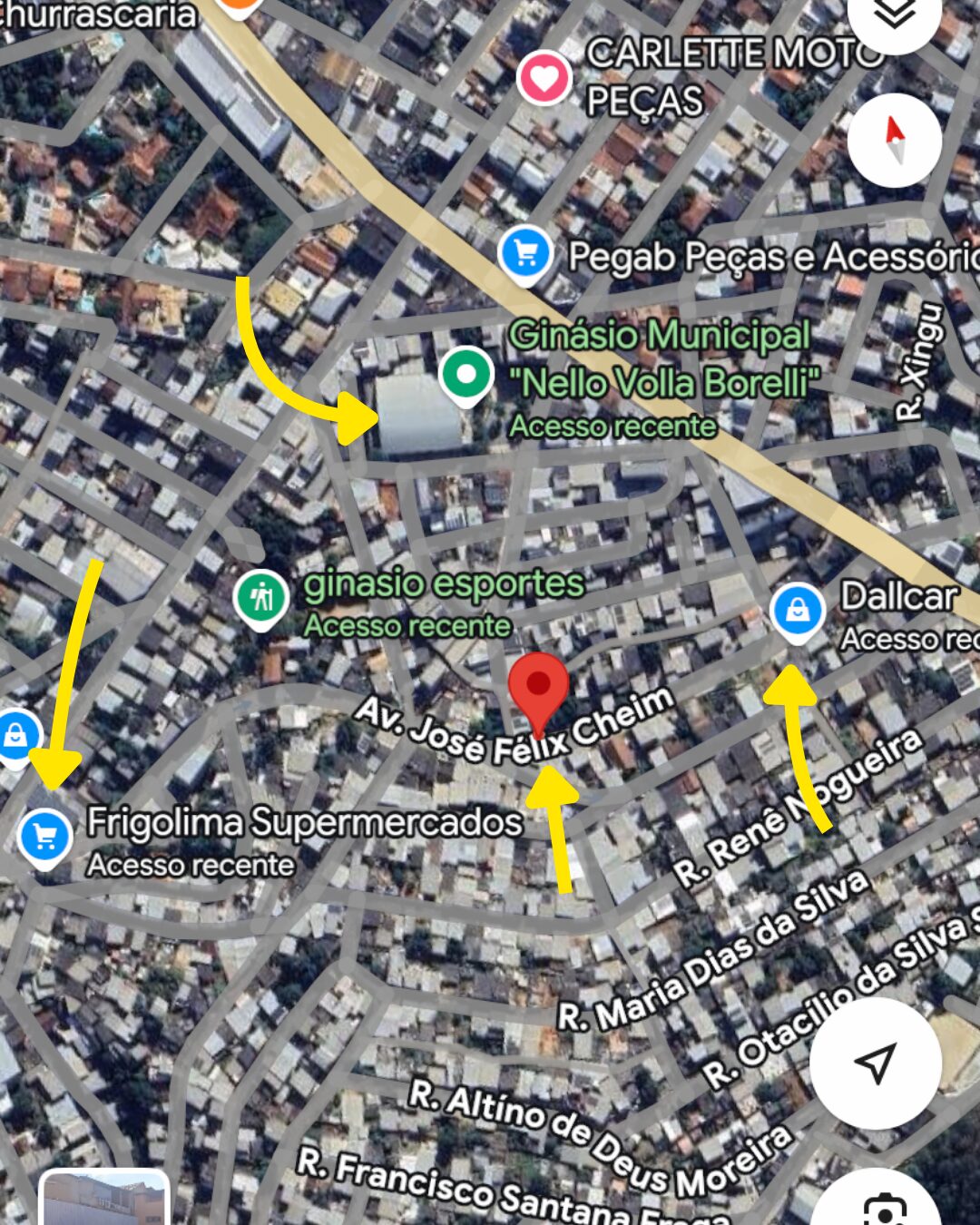
Task: Open the map layers button
Action: (895, 16)
